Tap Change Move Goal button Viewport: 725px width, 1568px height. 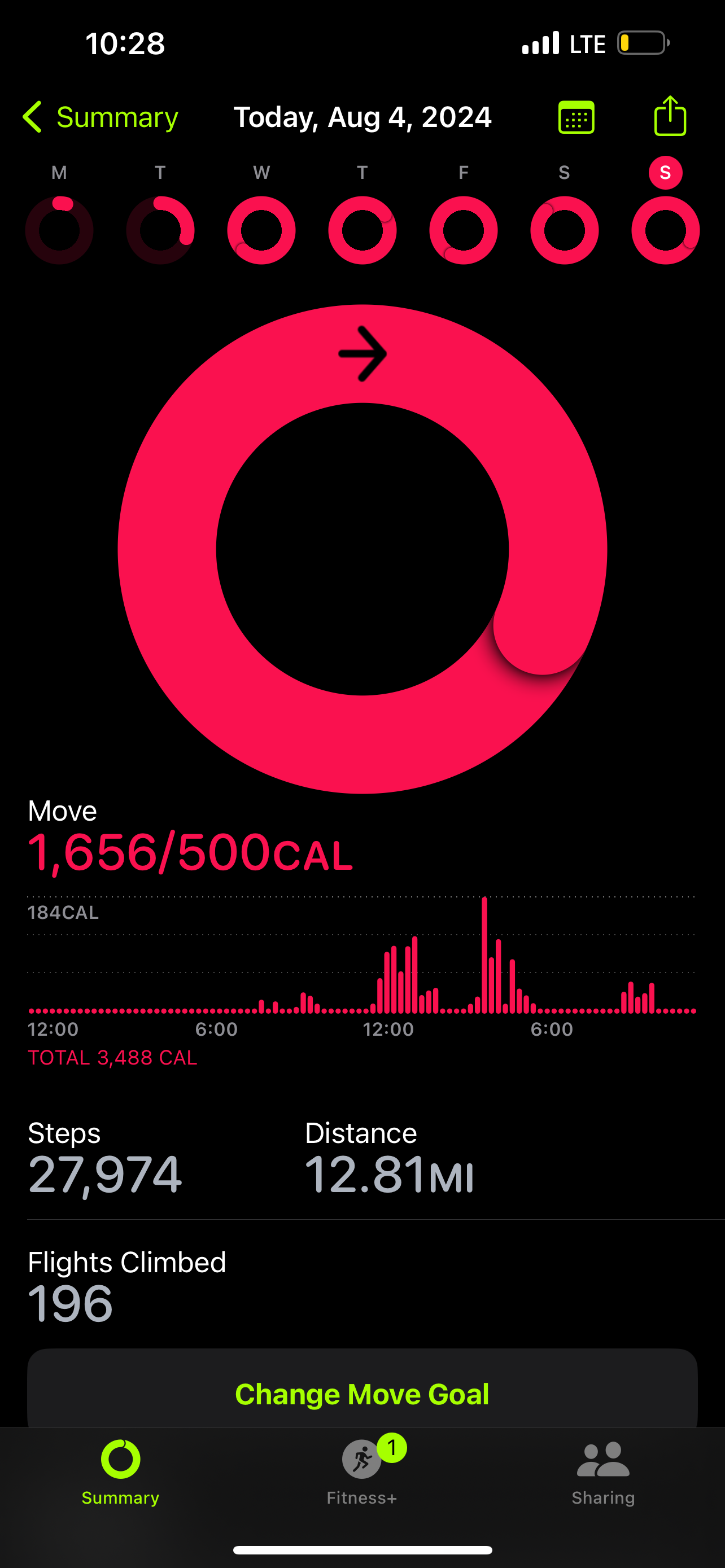[x=362, y=1394]
